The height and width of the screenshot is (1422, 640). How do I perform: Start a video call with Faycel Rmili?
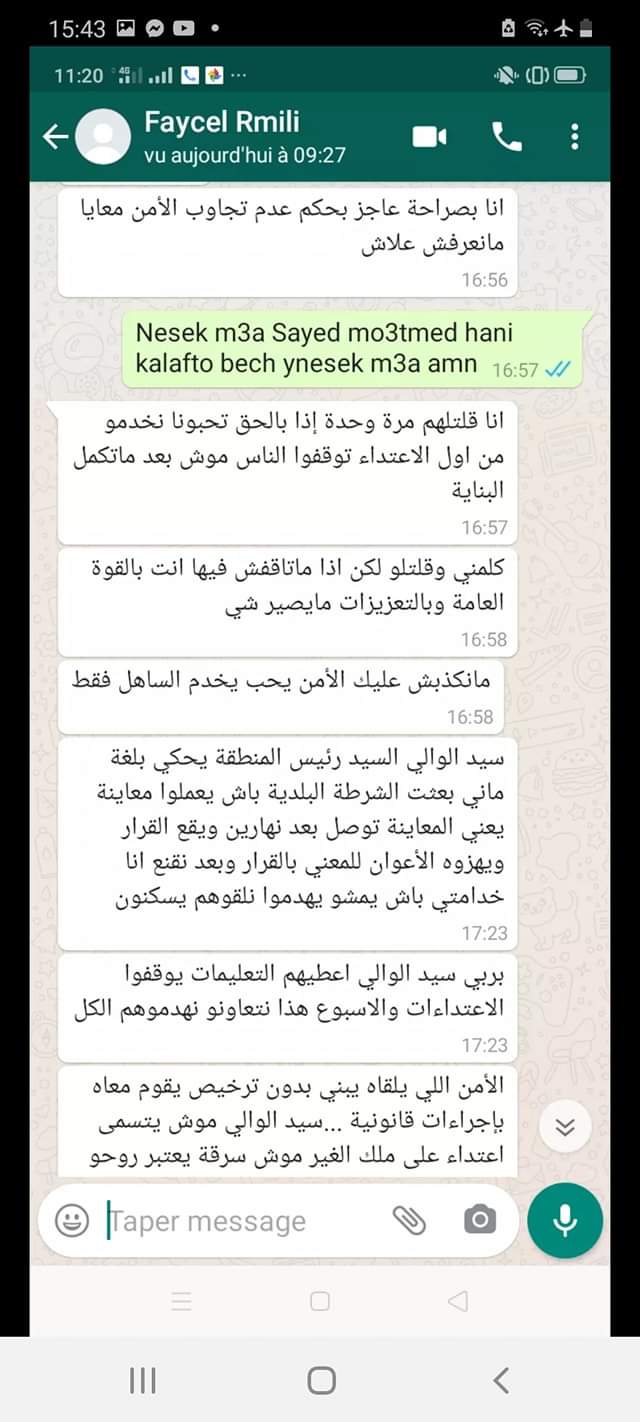(430, 137)
